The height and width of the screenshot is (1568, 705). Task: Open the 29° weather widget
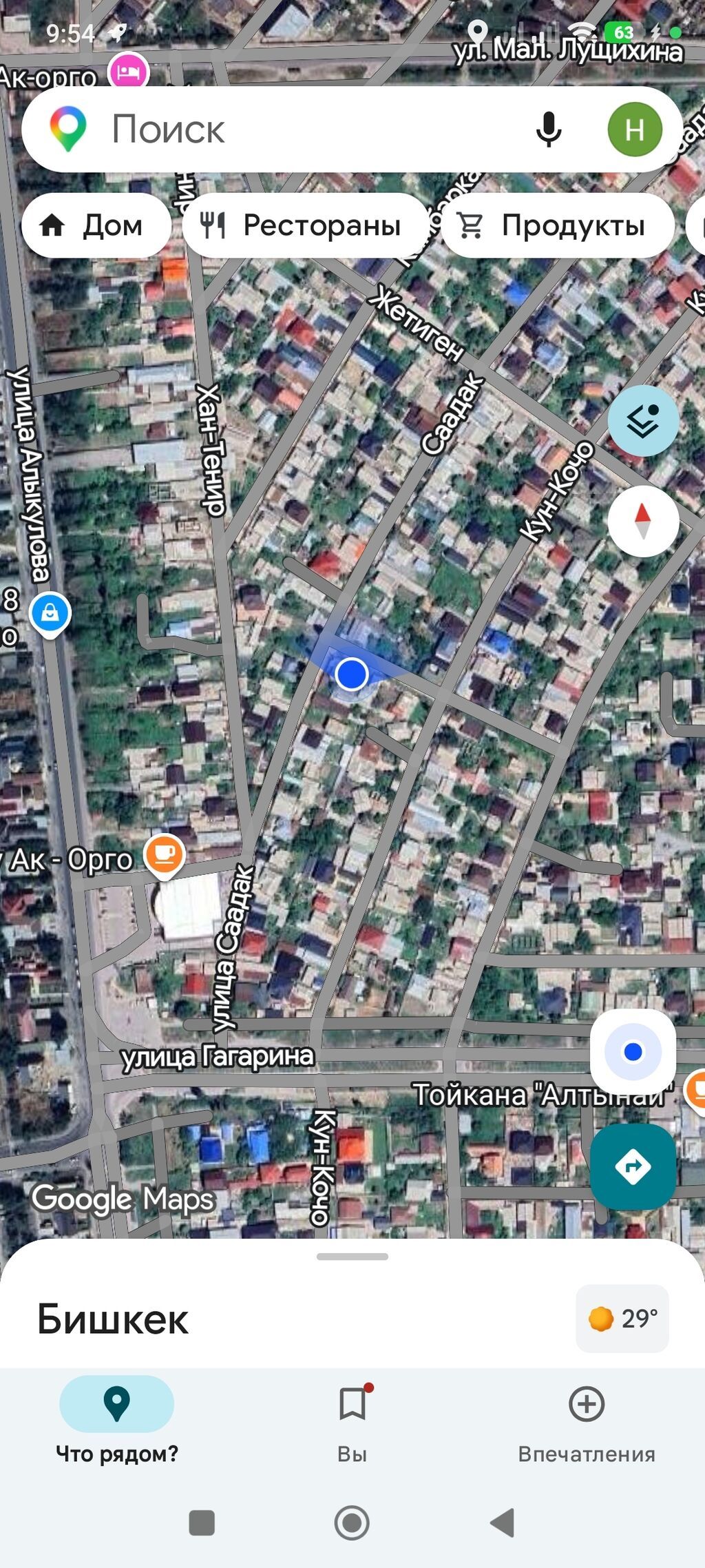coord(622,1319)
